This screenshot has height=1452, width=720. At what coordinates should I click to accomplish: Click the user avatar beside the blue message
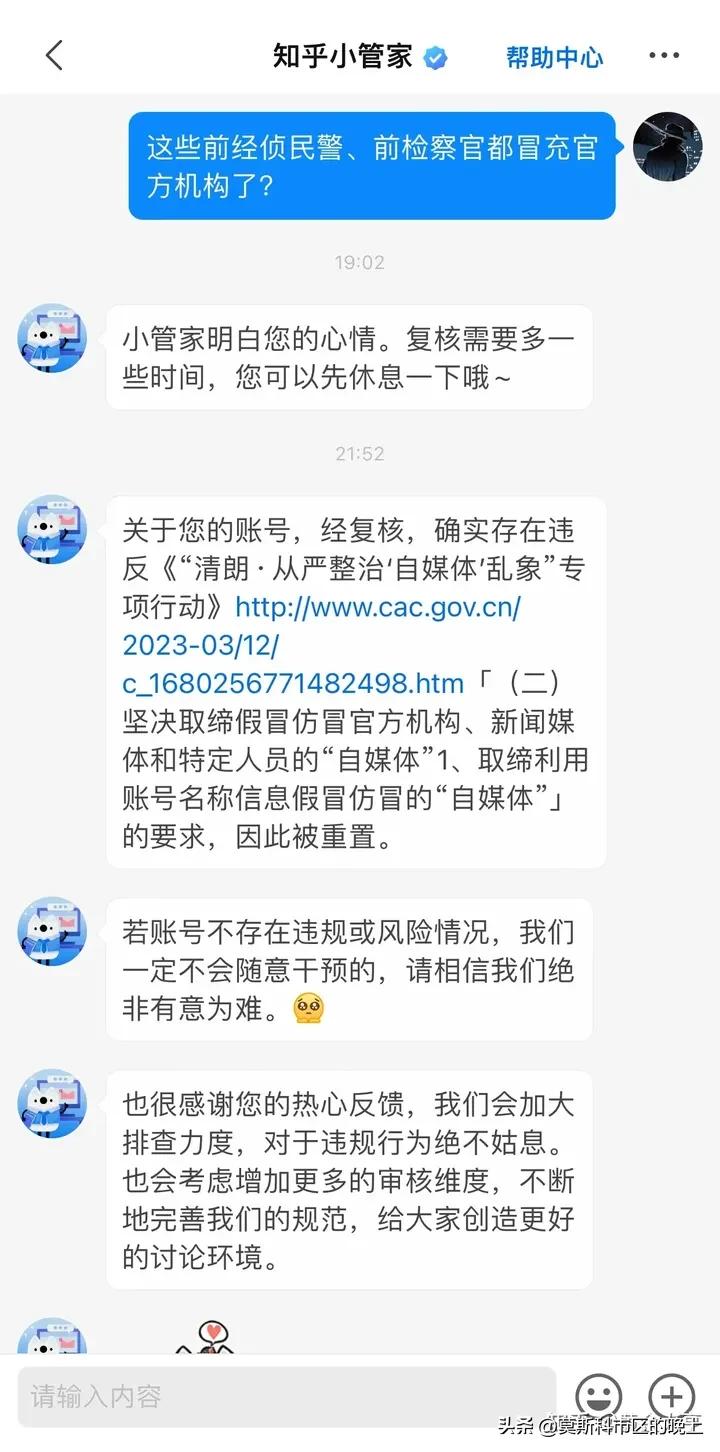pos(667,146)
